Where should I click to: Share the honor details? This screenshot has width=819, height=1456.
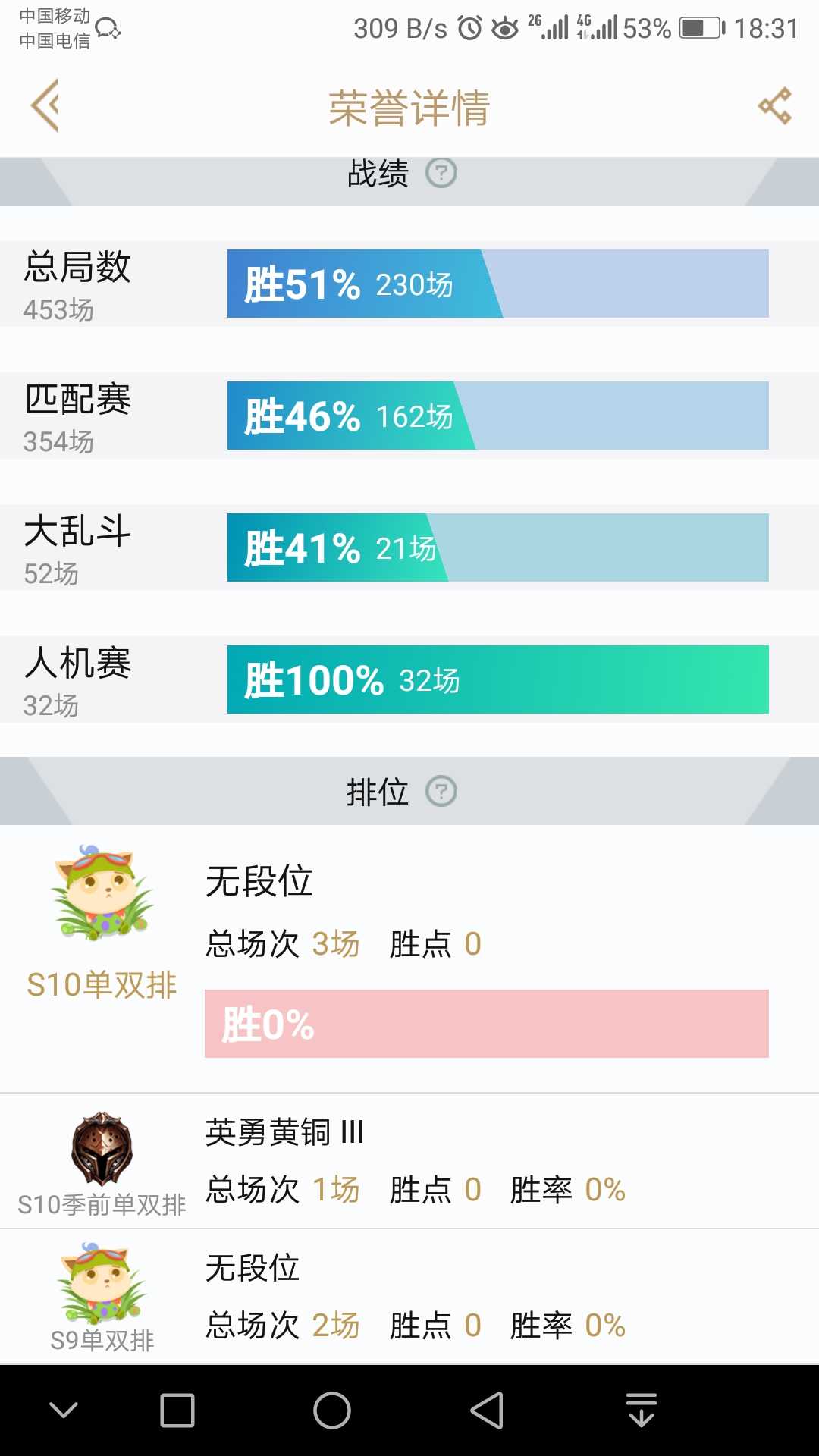[x=774, y=106]
